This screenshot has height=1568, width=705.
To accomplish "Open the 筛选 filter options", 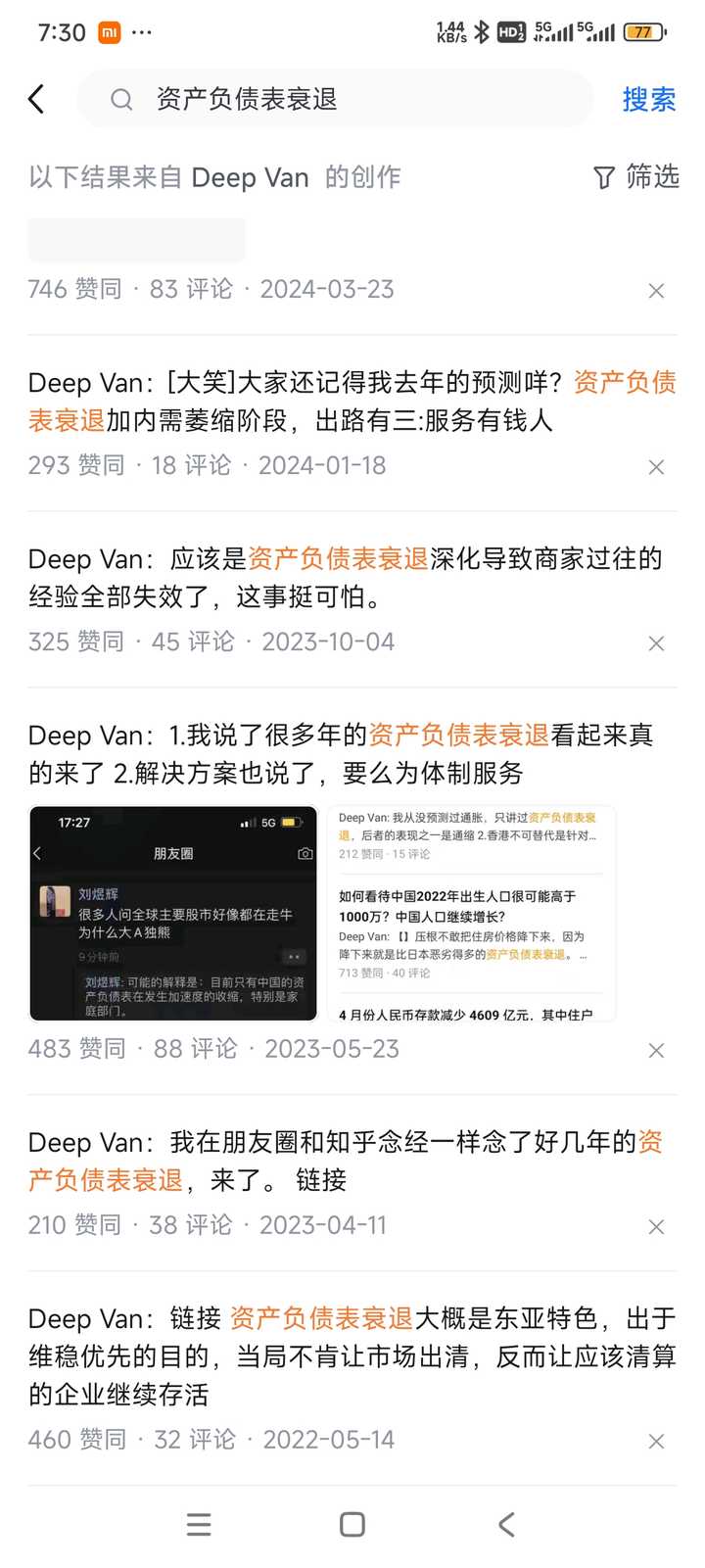I will [x=636, y=177].
